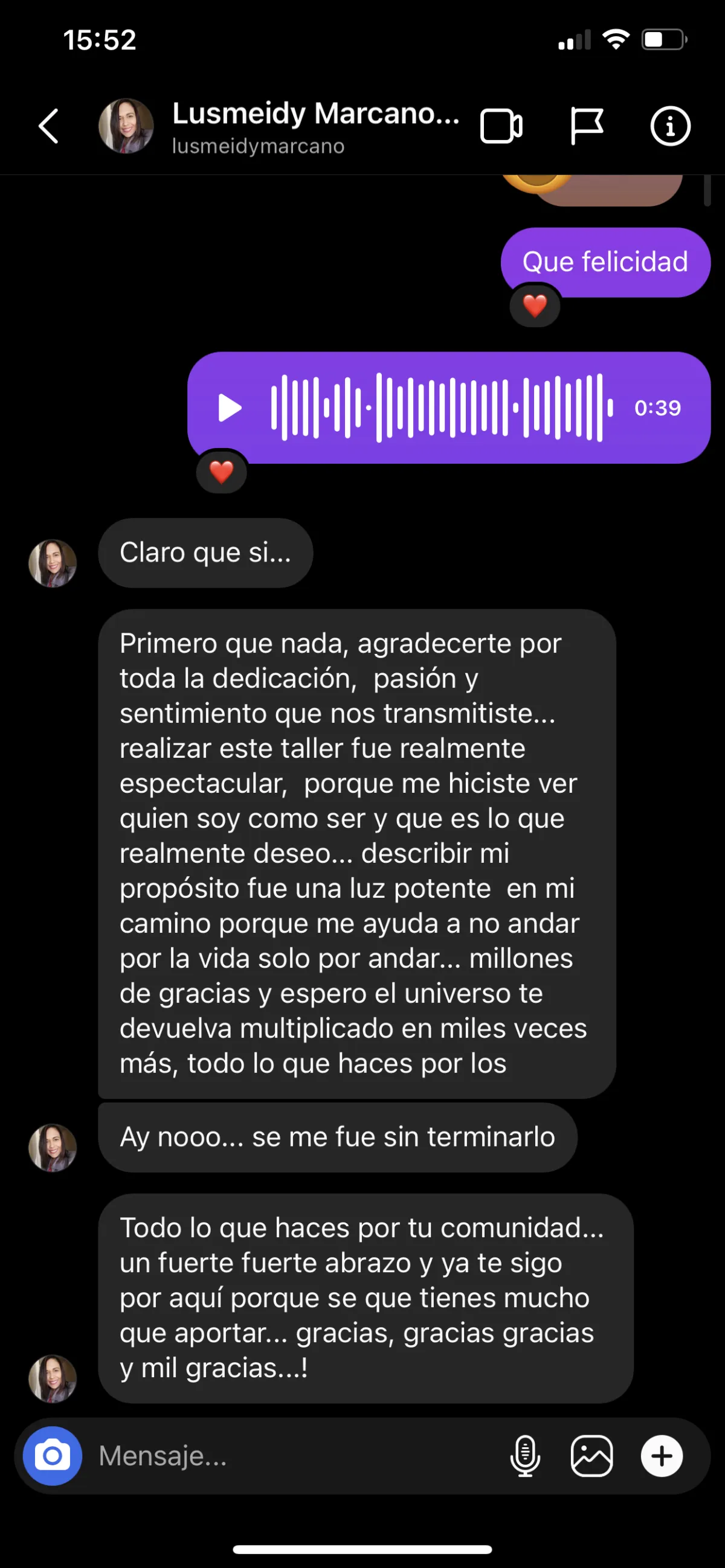Viewport: 725px width, 1568px height.
Task: View heart reaction on the voice message
Action: (221, 472)
